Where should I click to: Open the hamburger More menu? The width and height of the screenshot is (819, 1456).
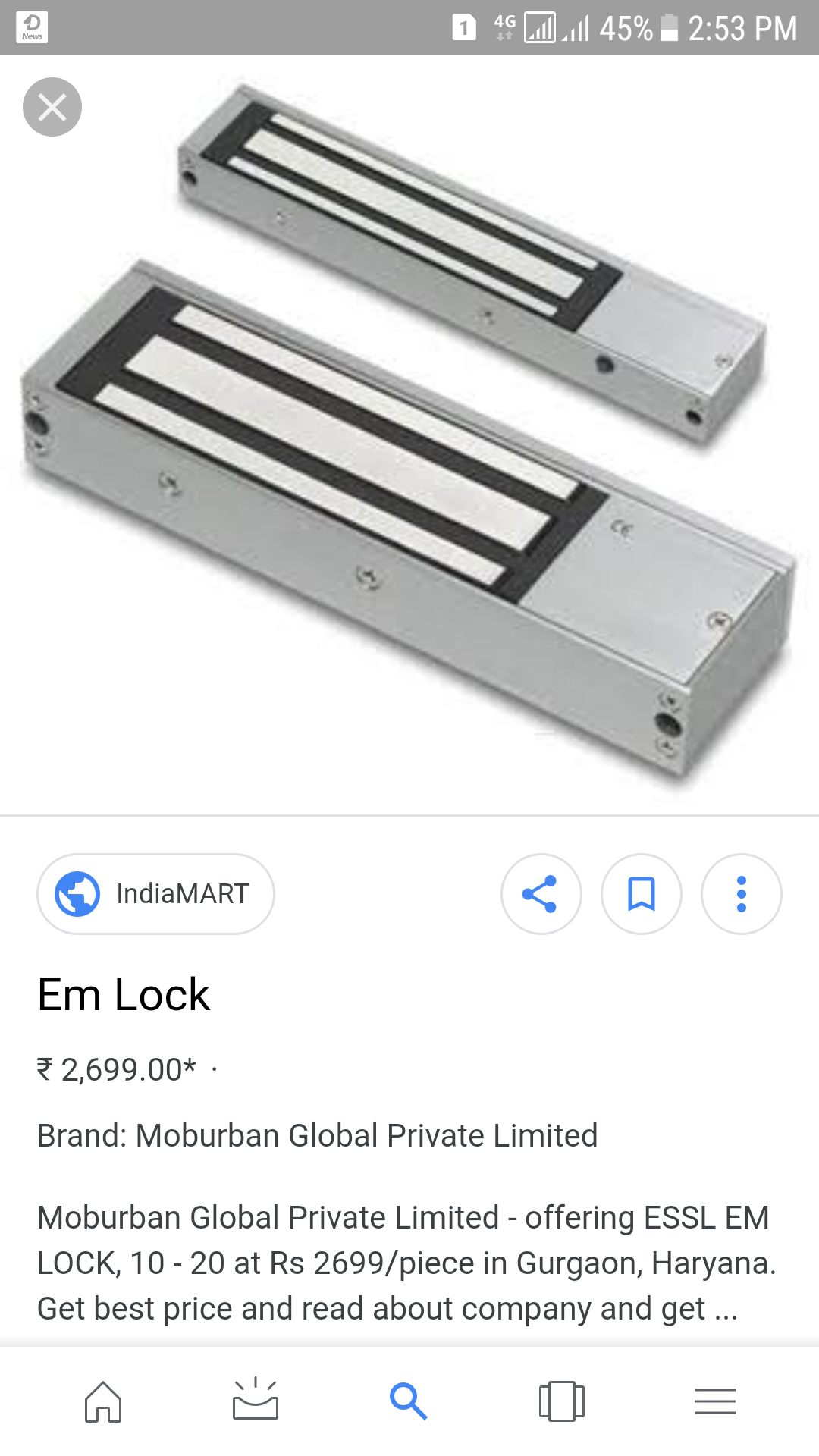tap(714, 1401)
